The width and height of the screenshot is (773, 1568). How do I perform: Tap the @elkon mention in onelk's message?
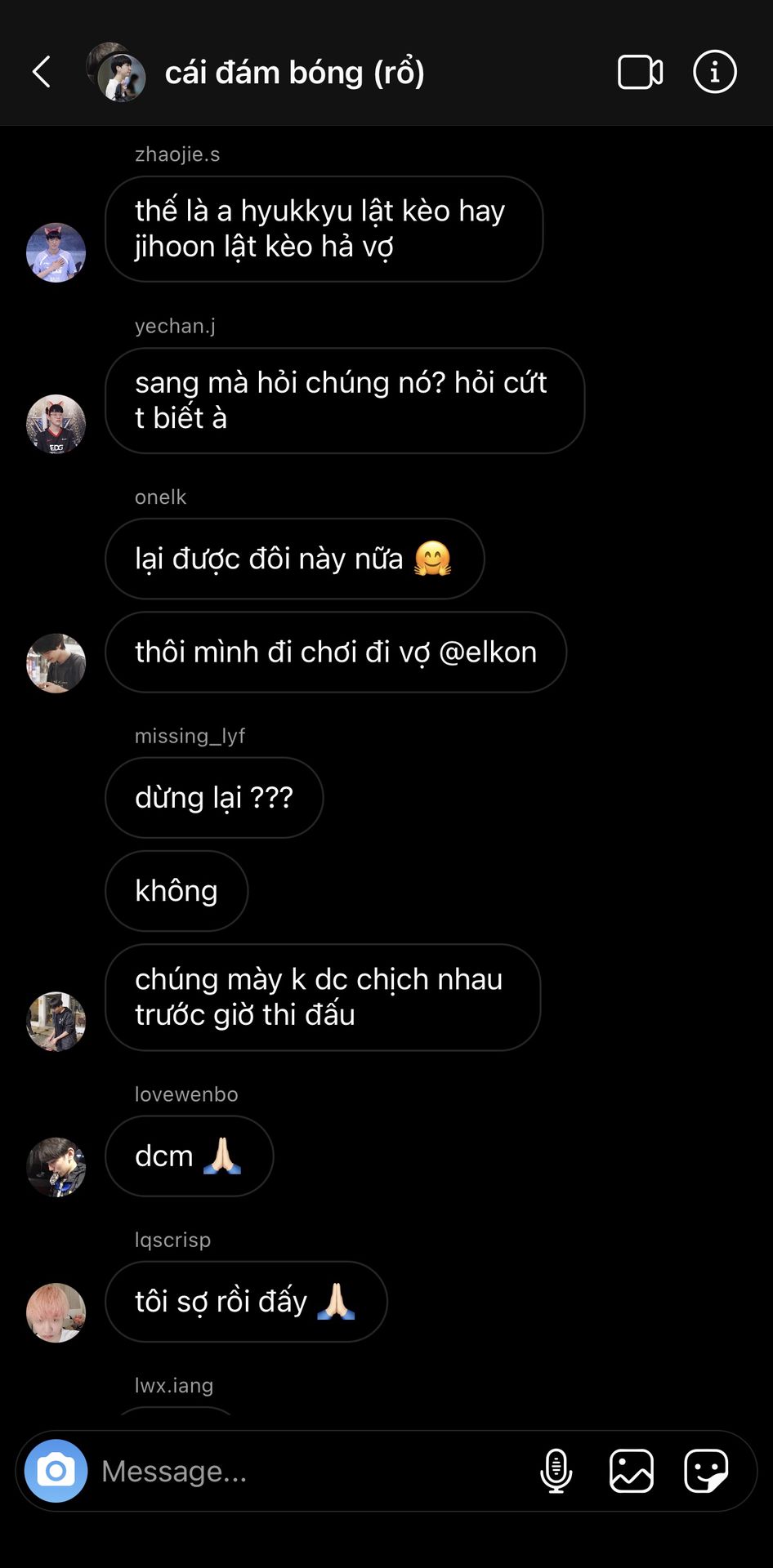[488, 653]
